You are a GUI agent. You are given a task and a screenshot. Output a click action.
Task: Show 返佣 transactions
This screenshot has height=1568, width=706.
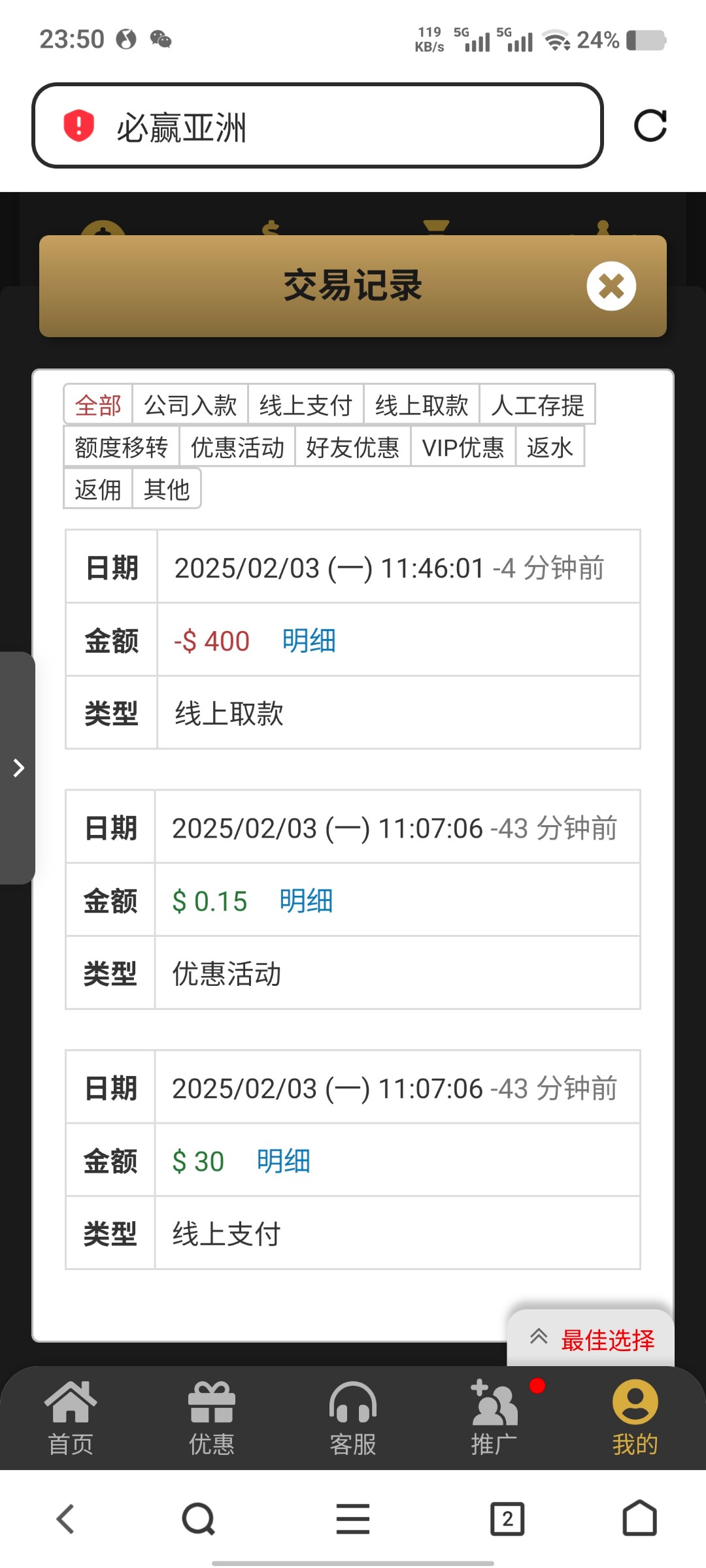[x=98, y=489]
